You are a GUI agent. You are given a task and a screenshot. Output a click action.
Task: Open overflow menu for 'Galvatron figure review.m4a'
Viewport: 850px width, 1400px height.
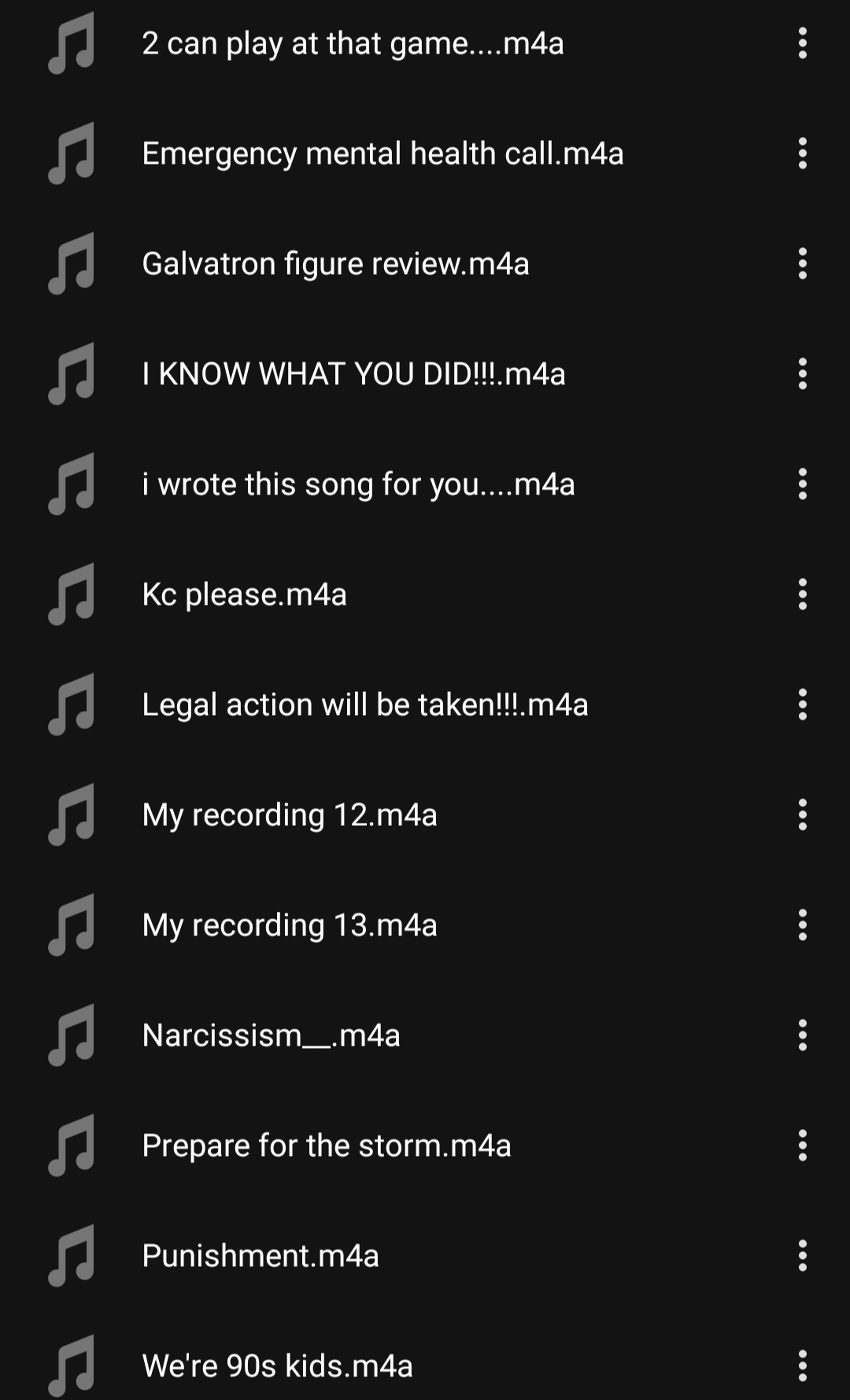pyautogui.click(x=802, y=264)
